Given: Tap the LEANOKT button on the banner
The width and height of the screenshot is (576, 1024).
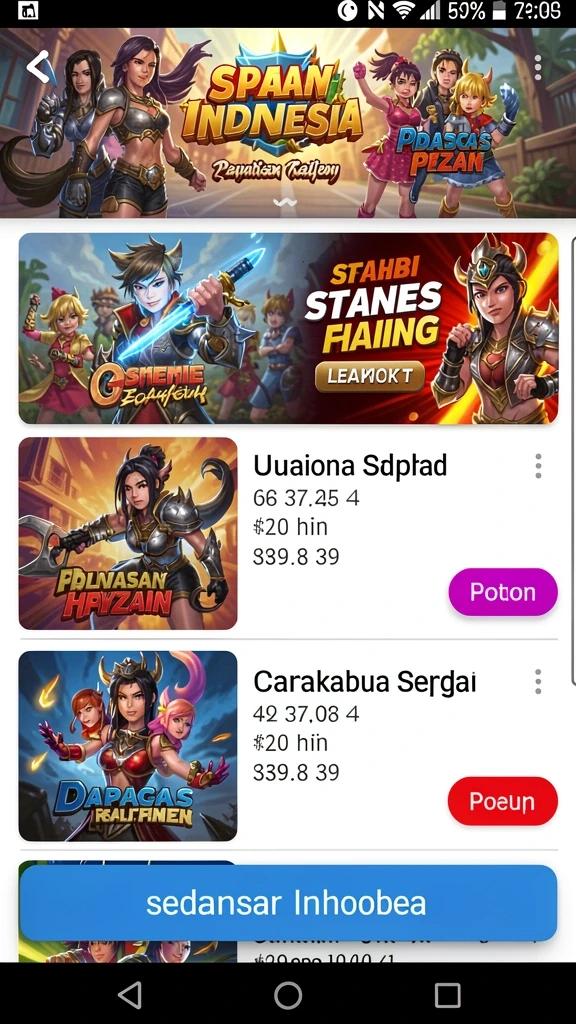Looking at the screenshot, I should 370,376.
